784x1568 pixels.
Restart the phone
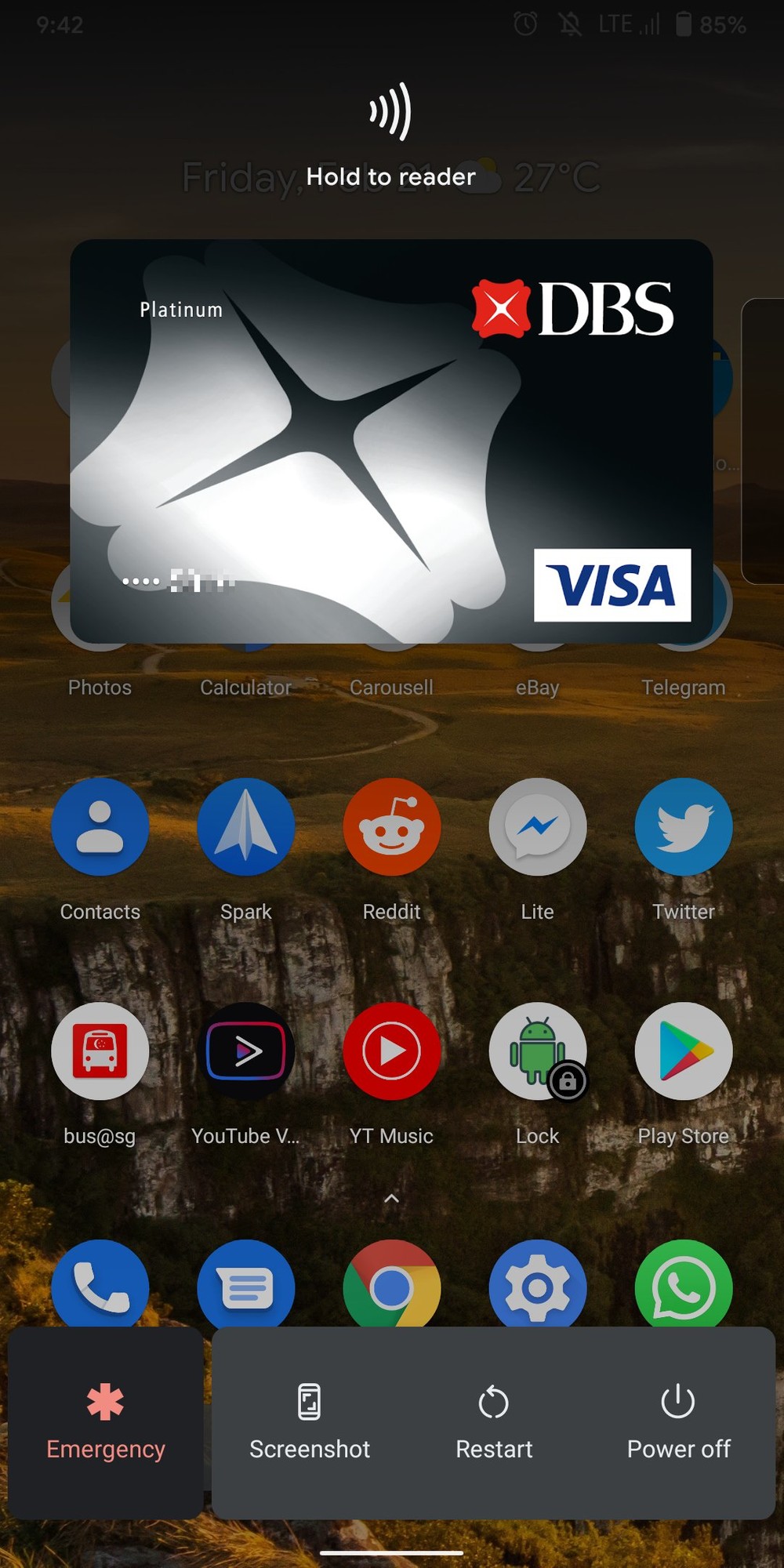click(x=494, y=1423)
